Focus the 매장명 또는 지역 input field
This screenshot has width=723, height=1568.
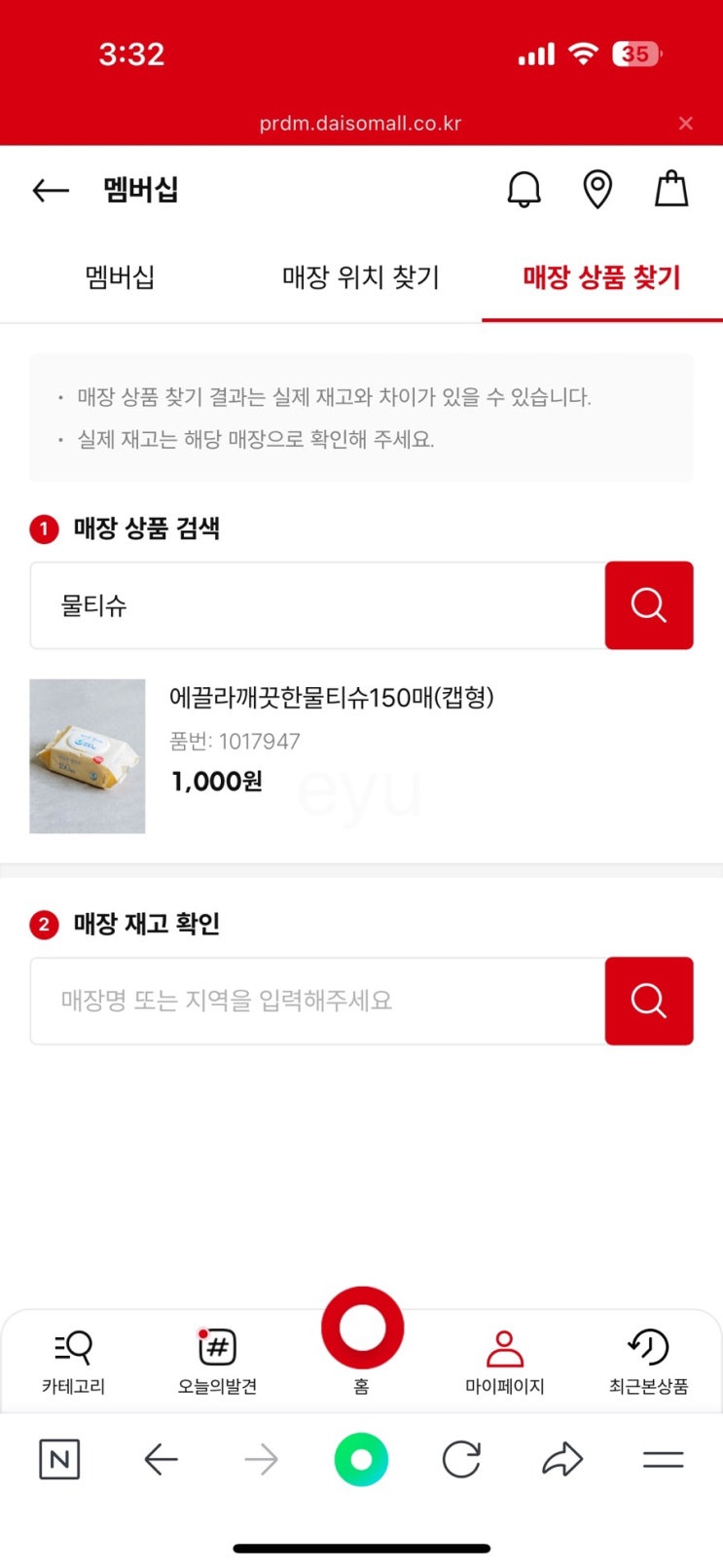click(x=317, y=1001)
